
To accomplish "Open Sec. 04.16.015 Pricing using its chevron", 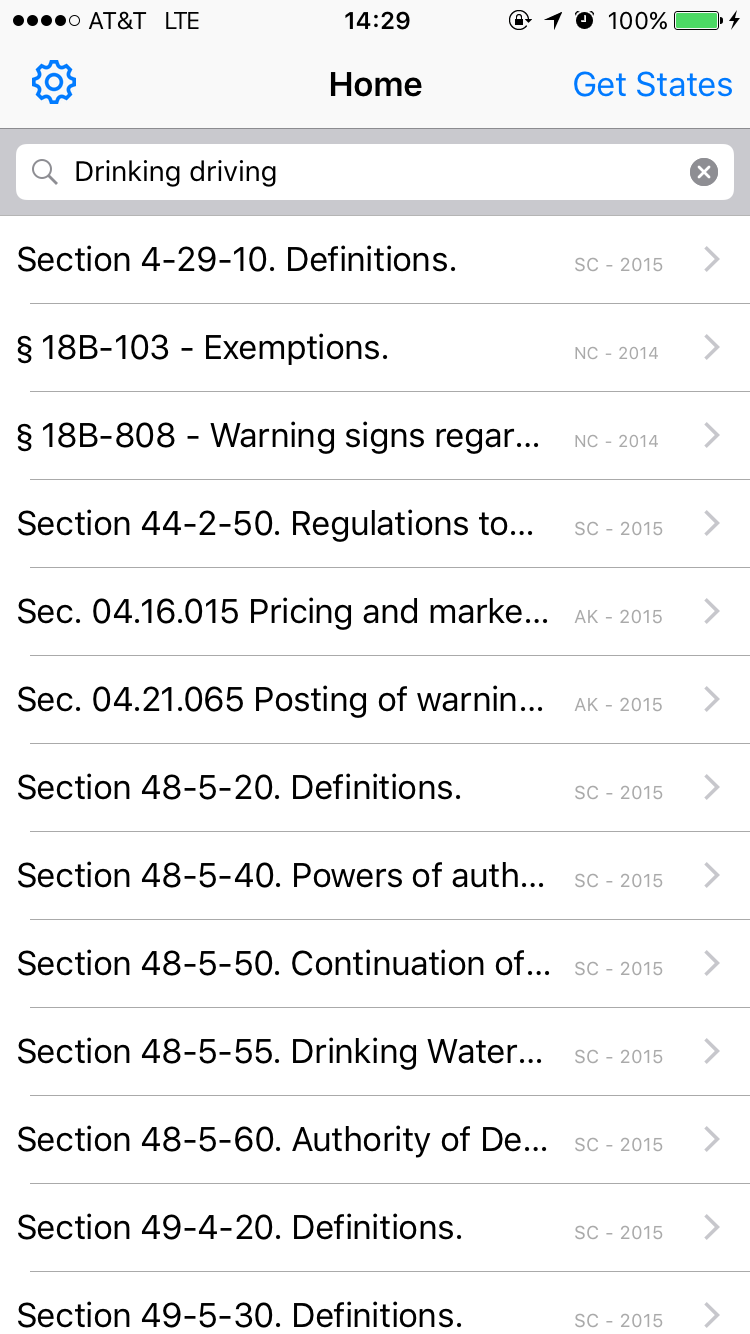I will (x=711, y=611).
